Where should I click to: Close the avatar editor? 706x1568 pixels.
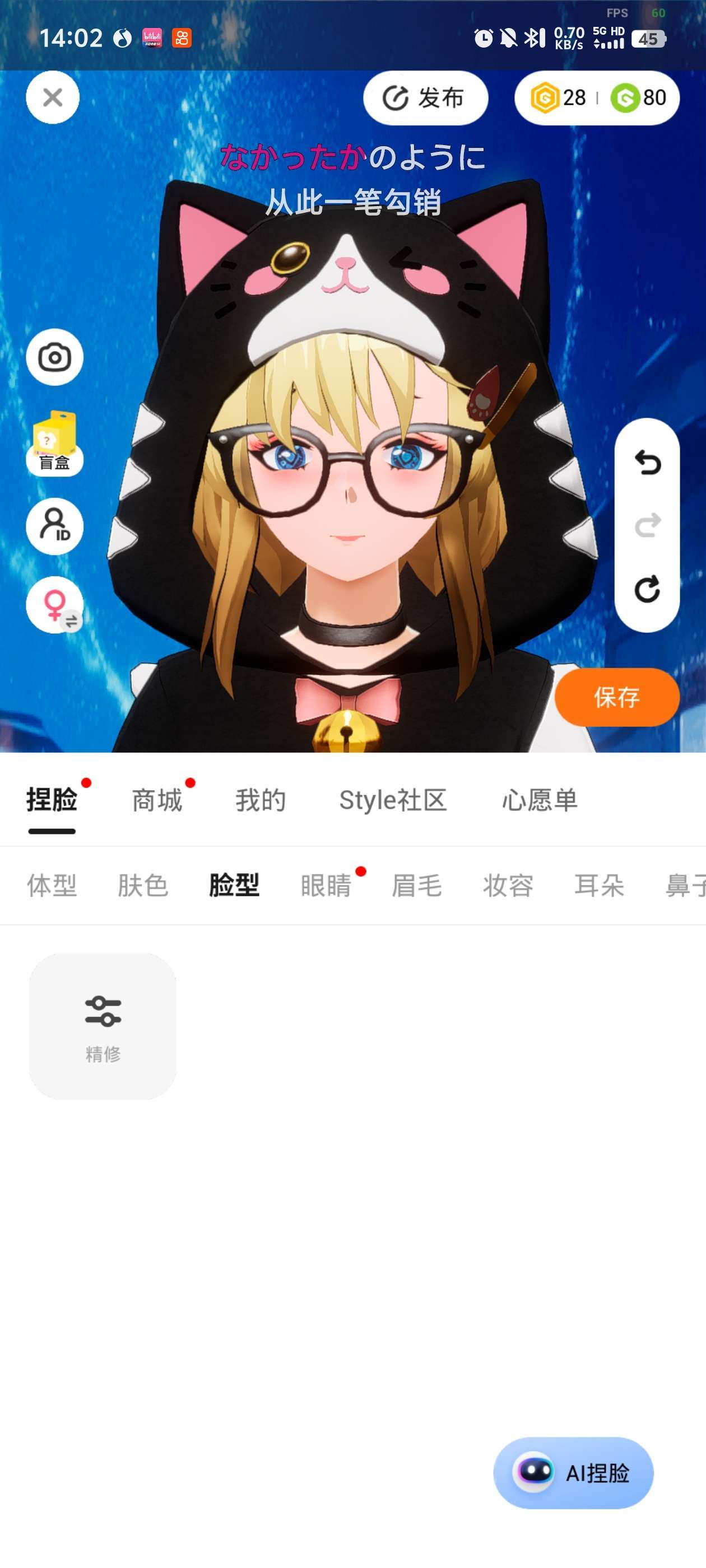(x=52, y=97)
